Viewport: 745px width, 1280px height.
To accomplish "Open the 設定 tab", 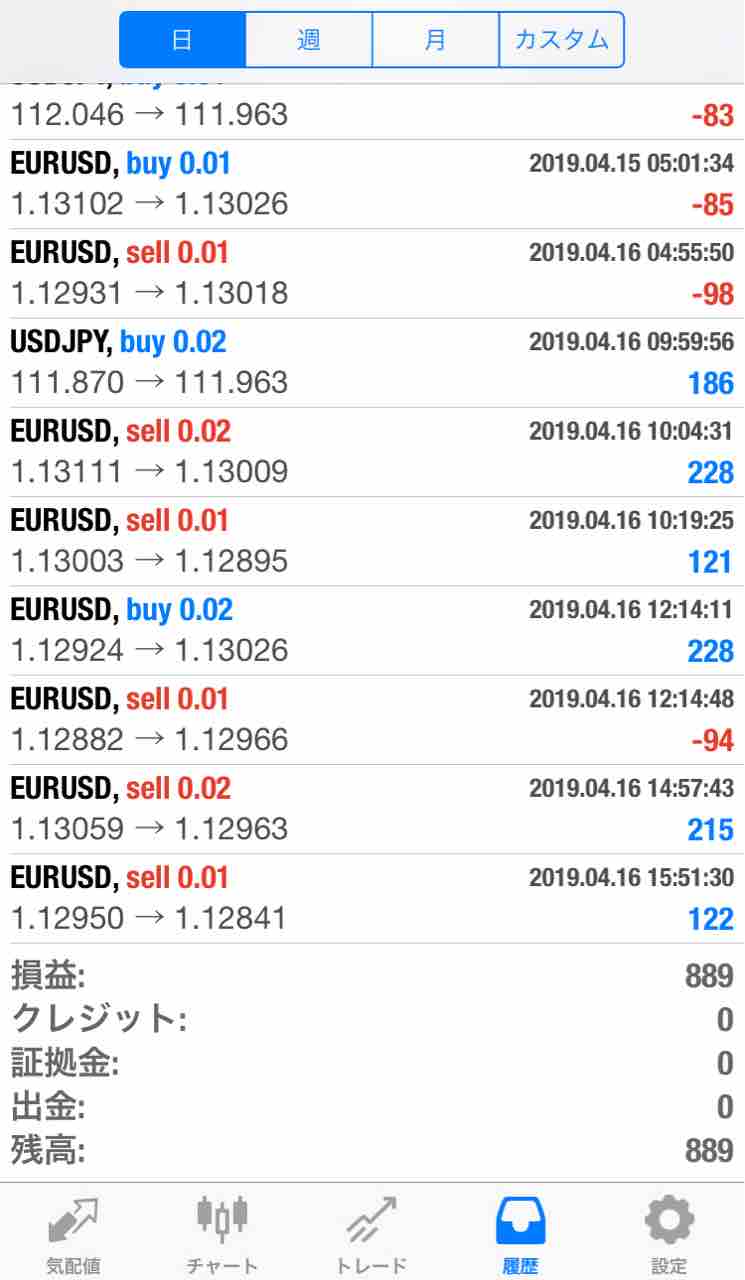I will [x=669, y=1235].
